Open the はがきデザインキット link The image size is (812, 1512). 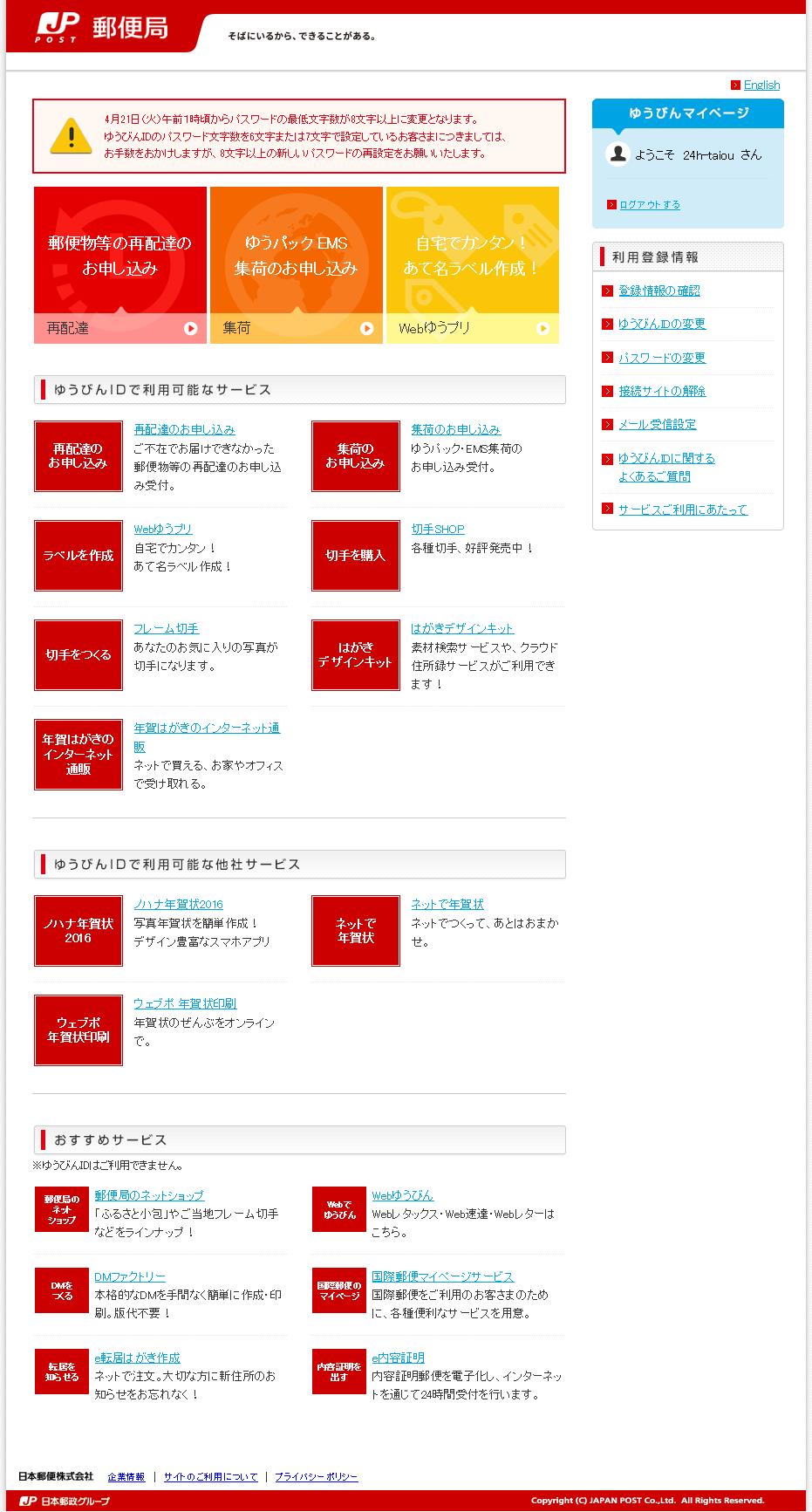tap(462, 628)
